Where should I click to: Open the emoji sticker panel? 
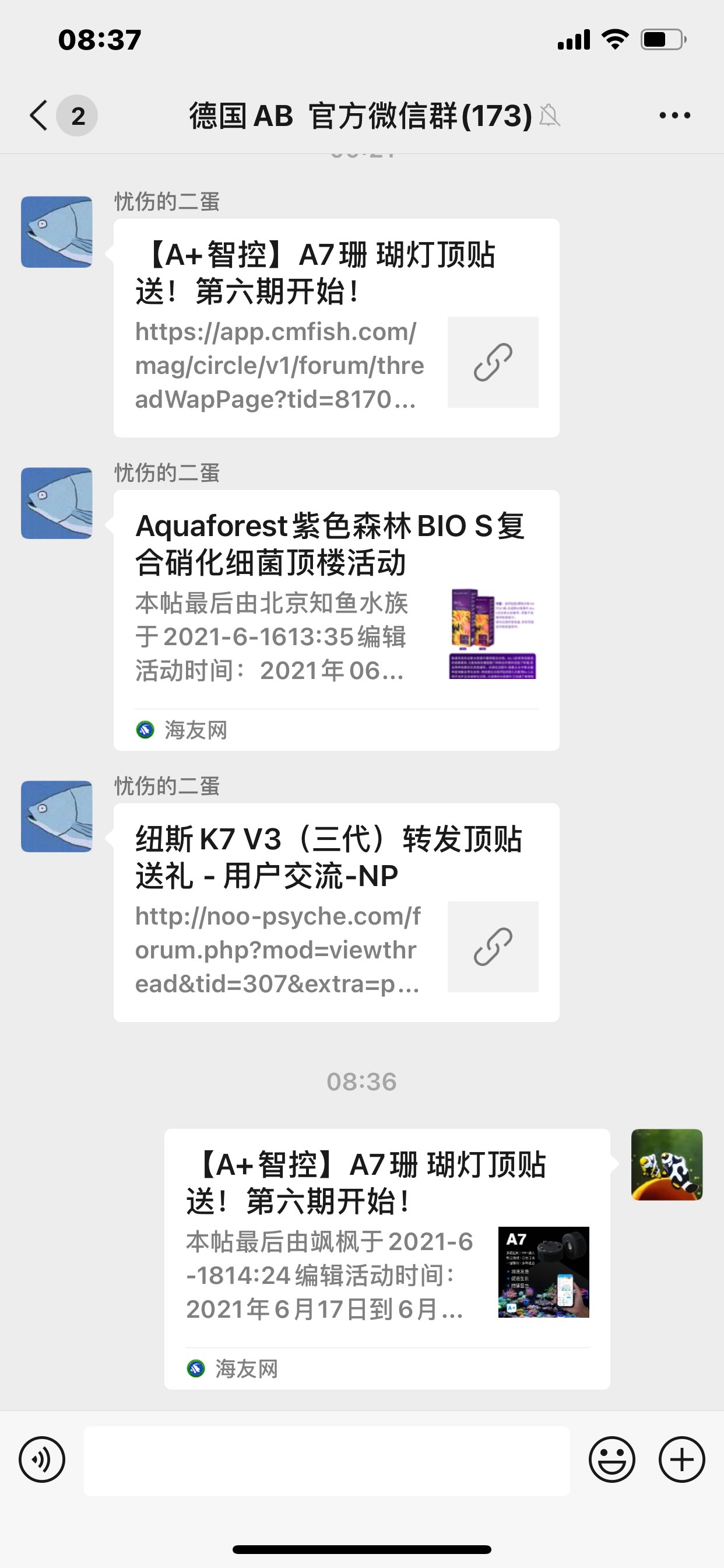tap(611, 1459)
